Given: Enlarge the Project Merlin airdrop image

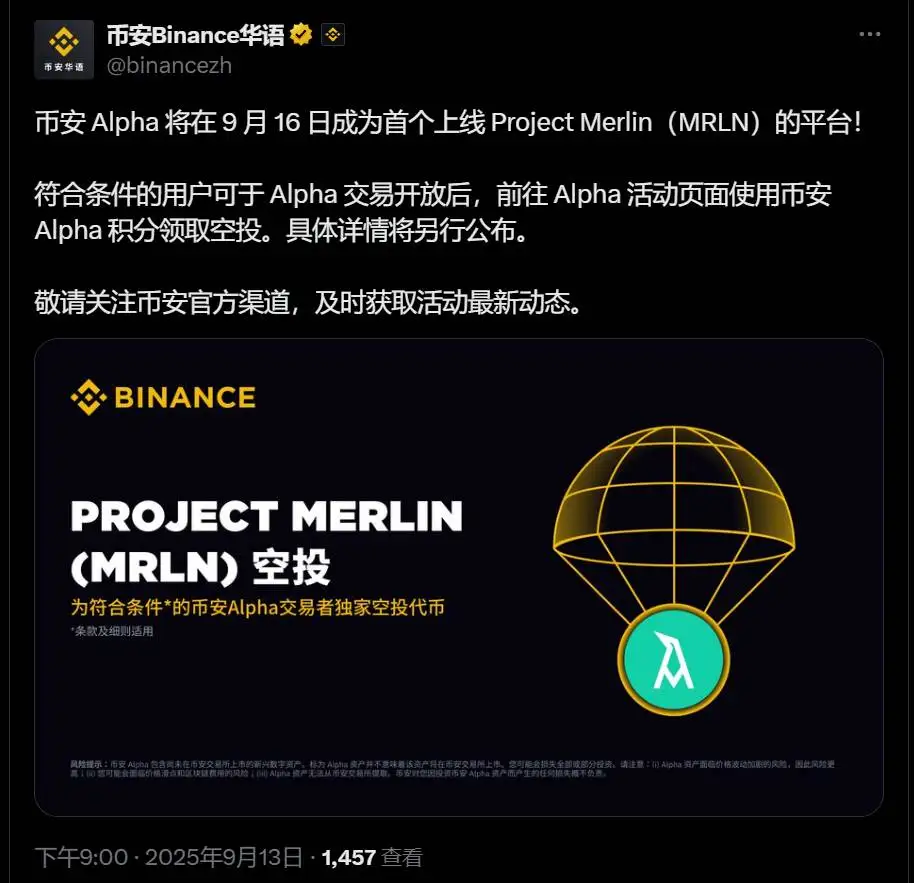Looking at the screenshot, I should (458, 577).
